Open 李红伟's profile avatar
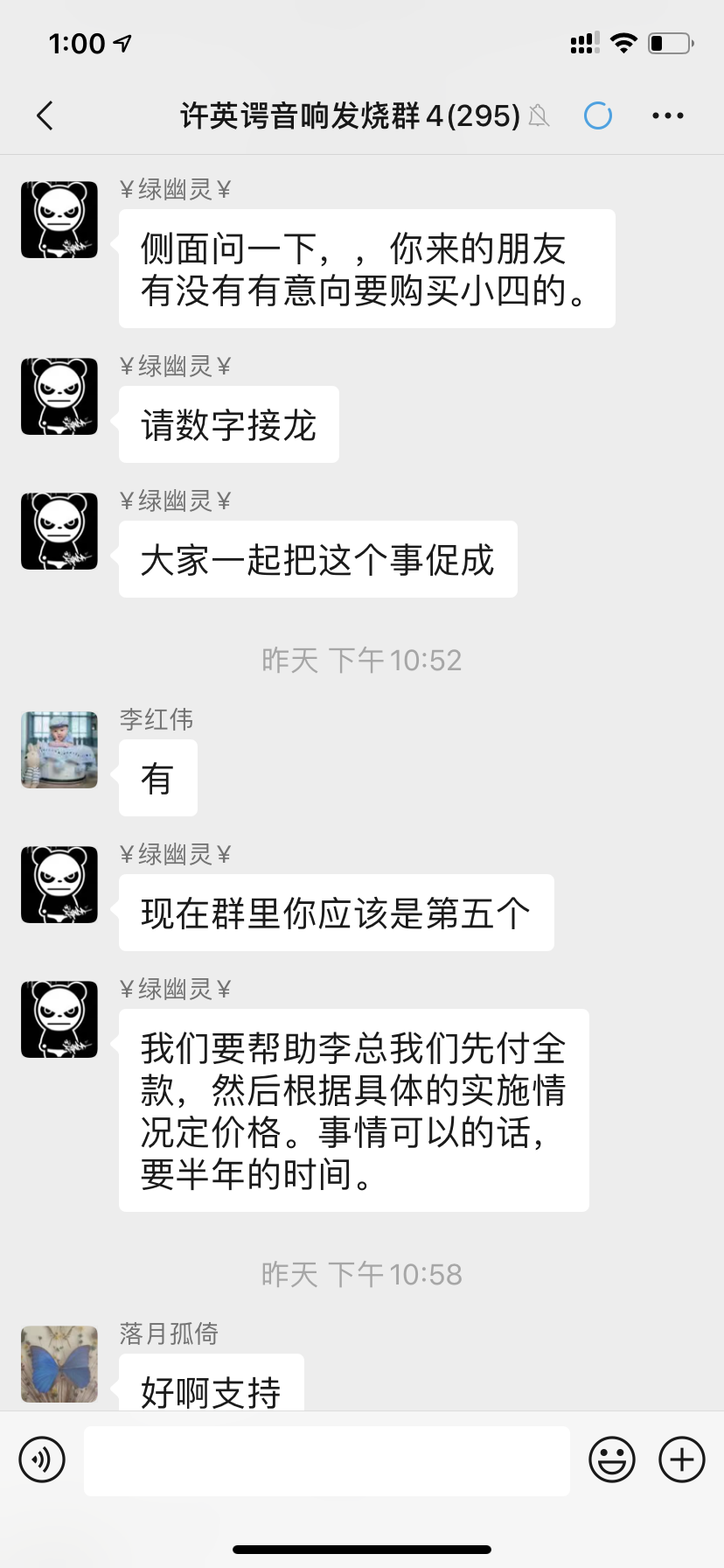This screenshot has height=1568, width=724. click(59, 750)
